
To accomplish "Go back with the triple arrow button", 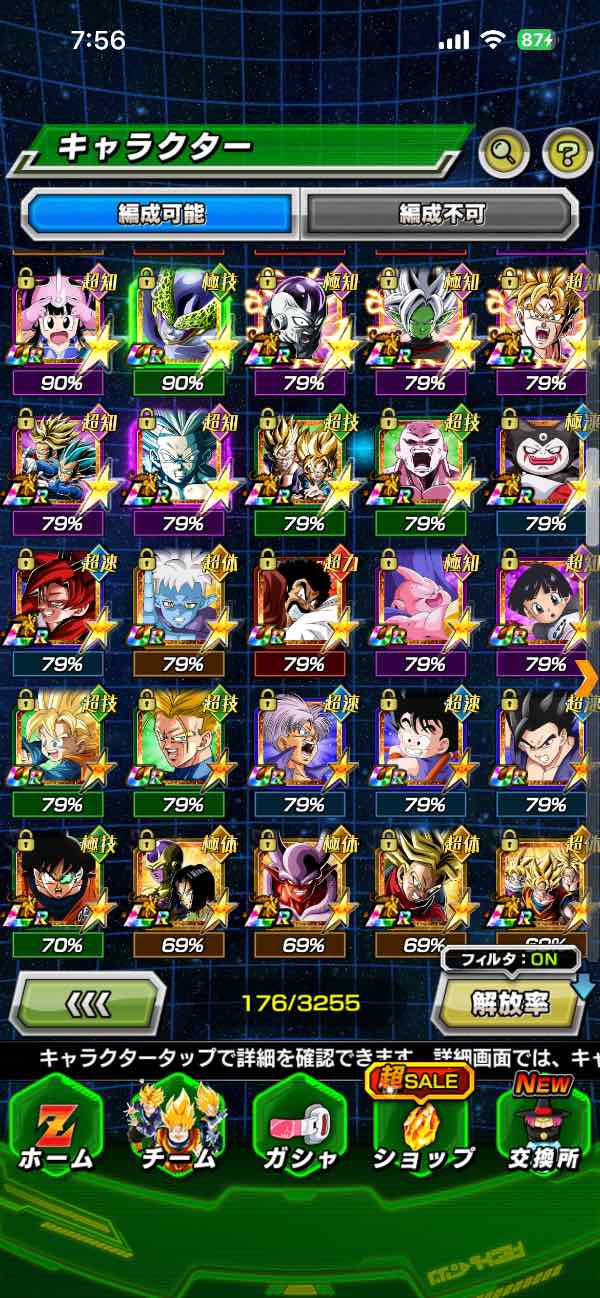I will coord(87,1001).
